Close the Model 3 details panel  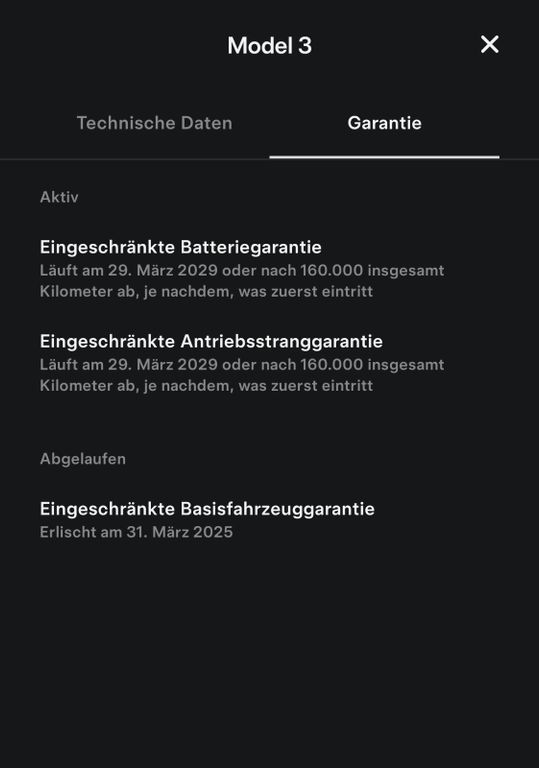tap(490, 45)
